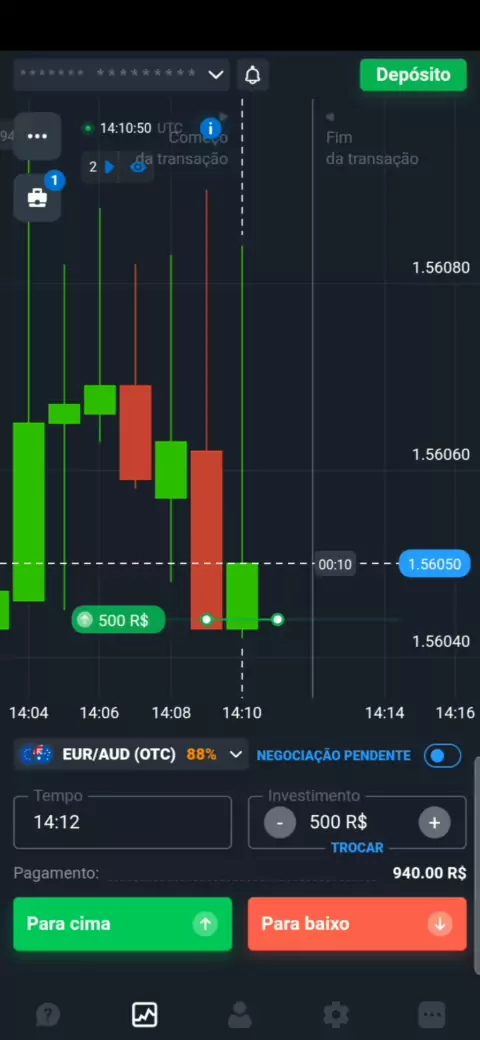This screenshot has width=480, height=1040.
Task: Open the briefcase trades panel
Action: click(37, 198)
